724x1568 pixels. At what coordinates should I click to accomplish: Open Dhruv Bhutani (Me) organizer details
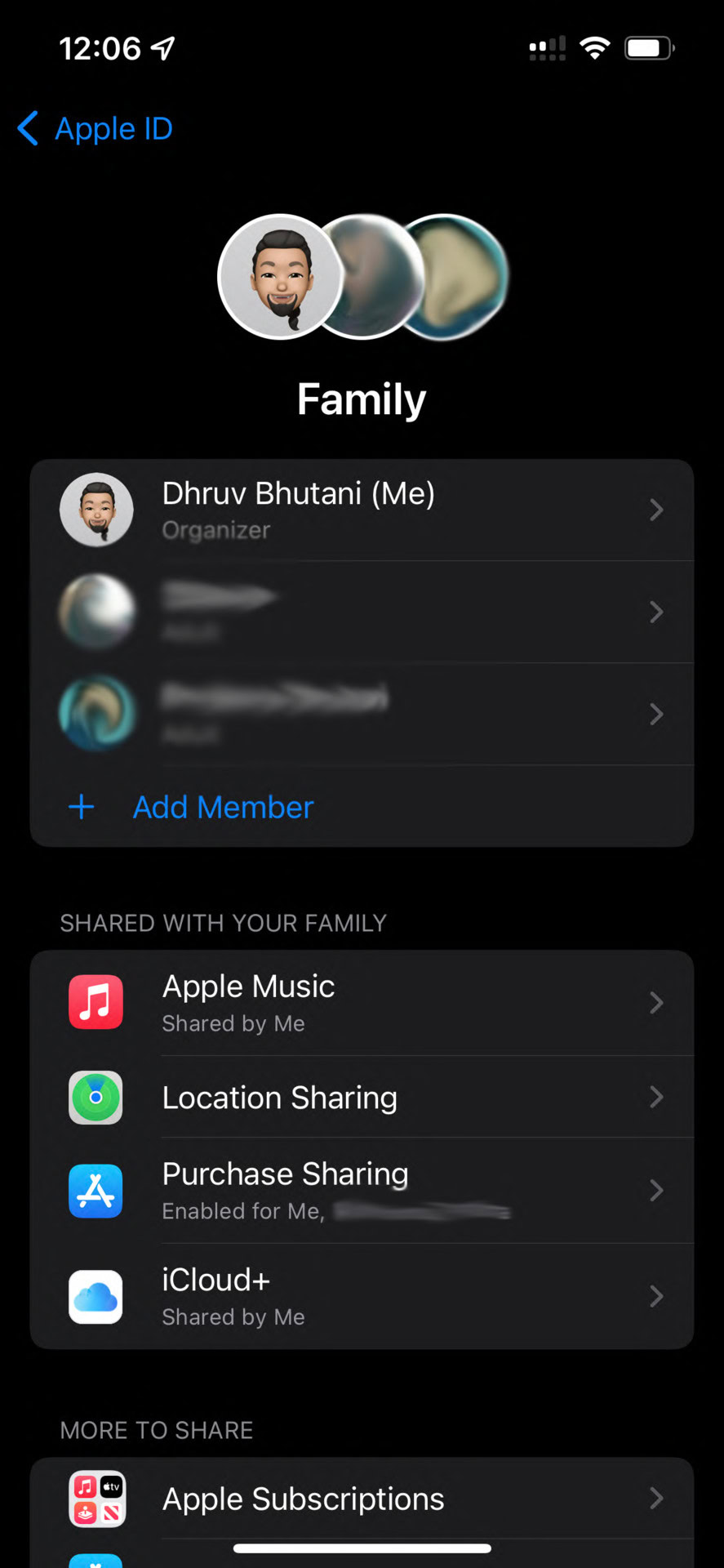coord(362,510)
